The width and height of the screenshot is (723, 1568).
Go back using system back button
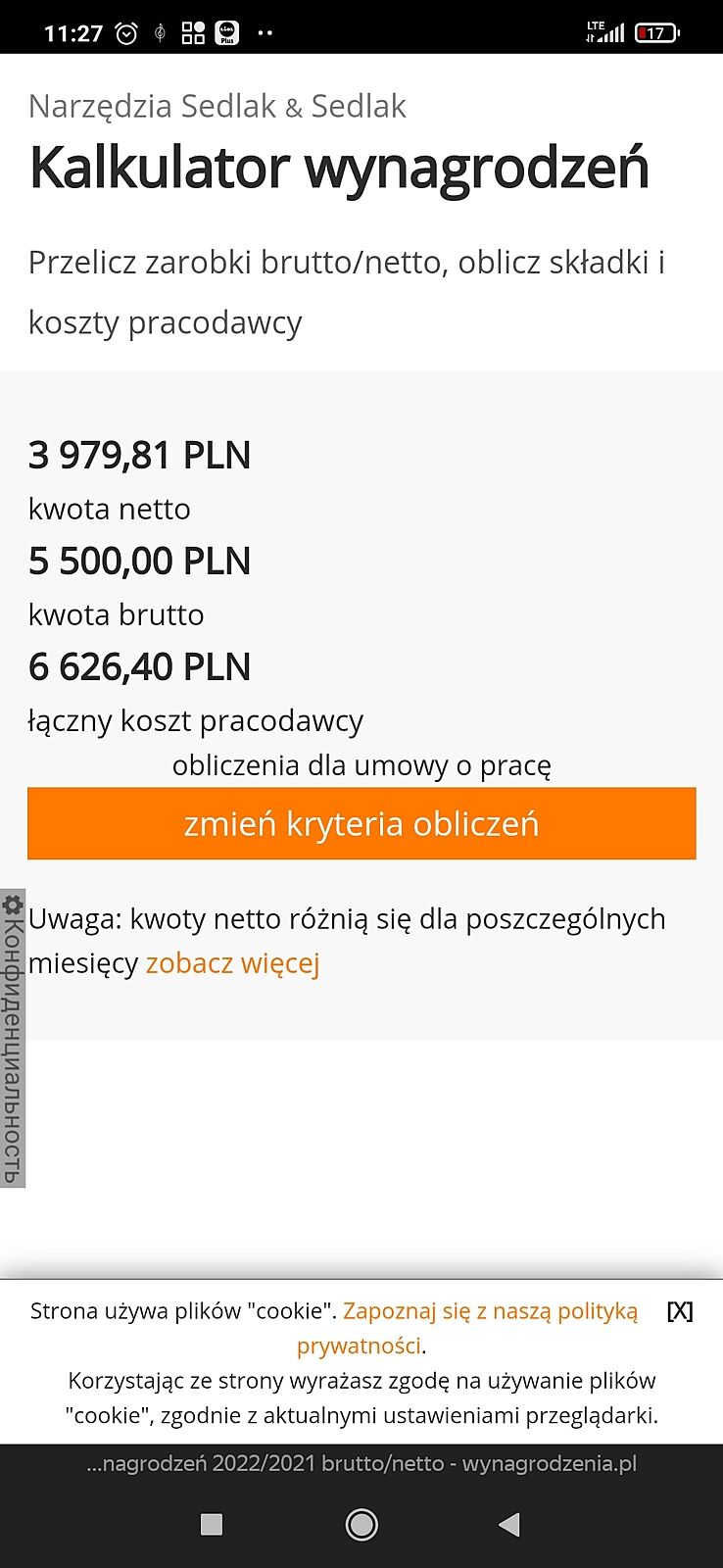pos(509,1524)
